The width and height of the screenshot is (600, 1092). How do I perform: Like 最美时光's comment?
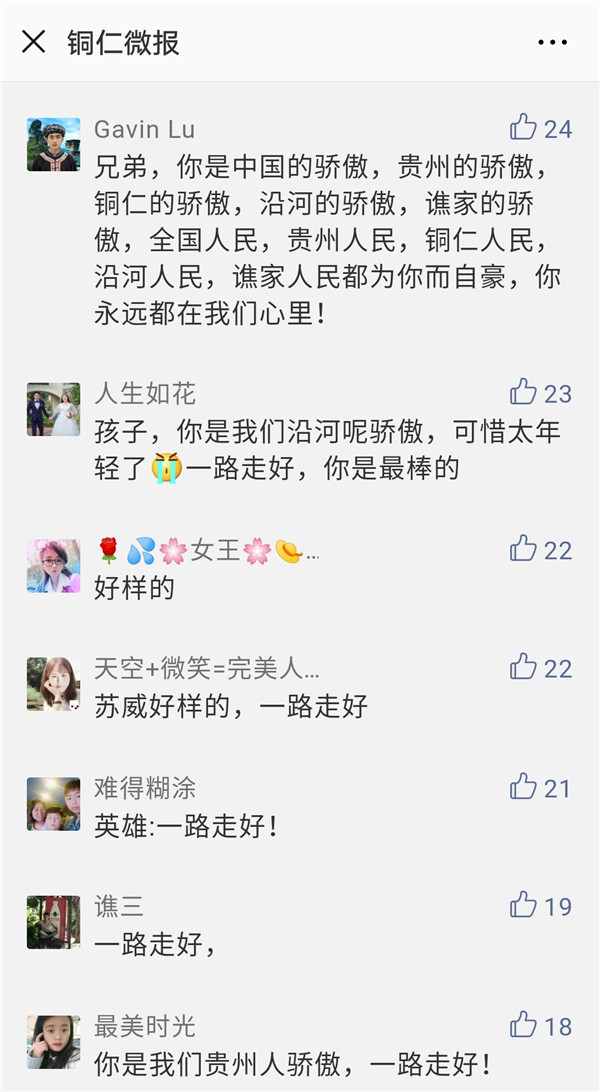point(524,1024)
